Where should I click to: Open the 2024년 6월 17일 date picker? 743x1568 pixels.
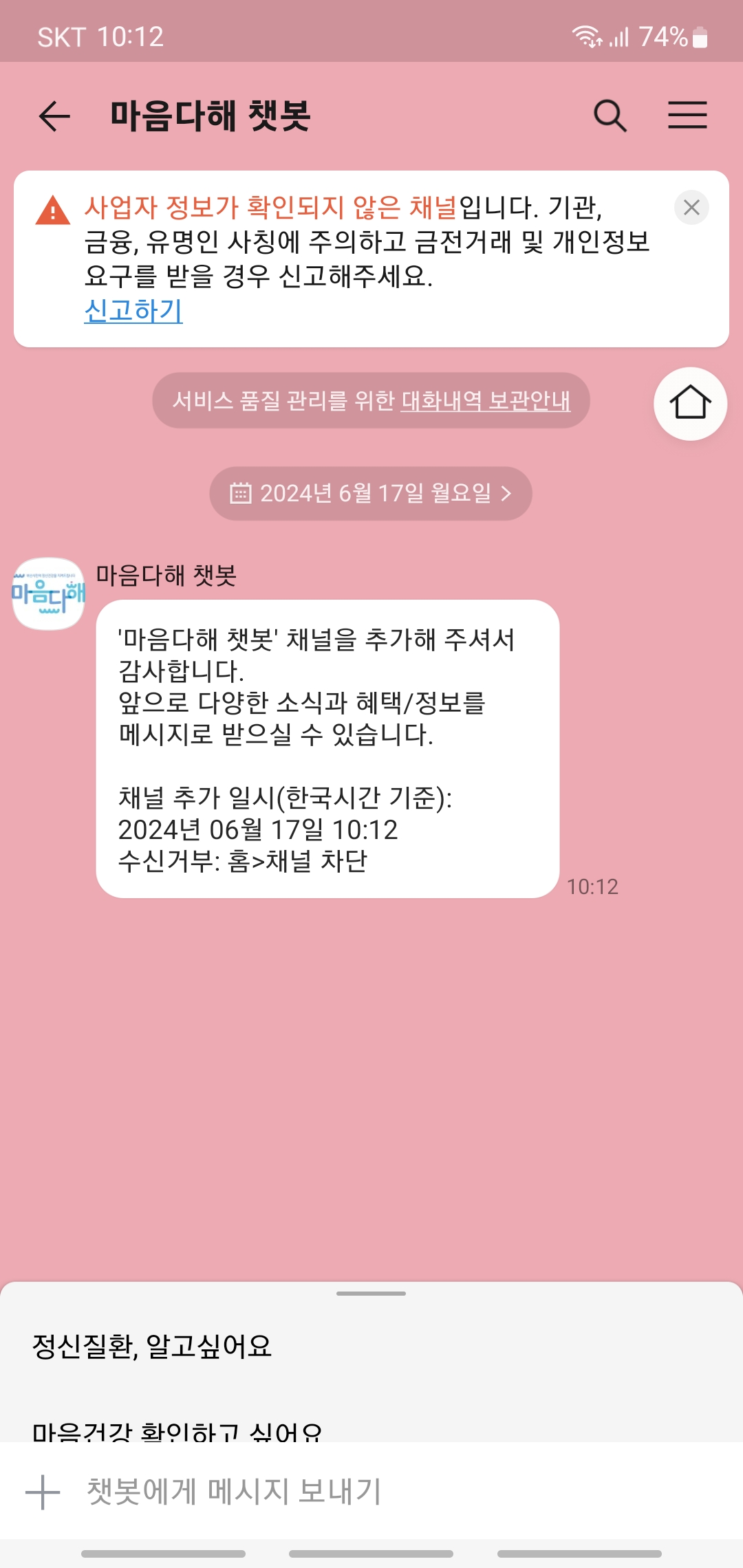click(371, 493)
